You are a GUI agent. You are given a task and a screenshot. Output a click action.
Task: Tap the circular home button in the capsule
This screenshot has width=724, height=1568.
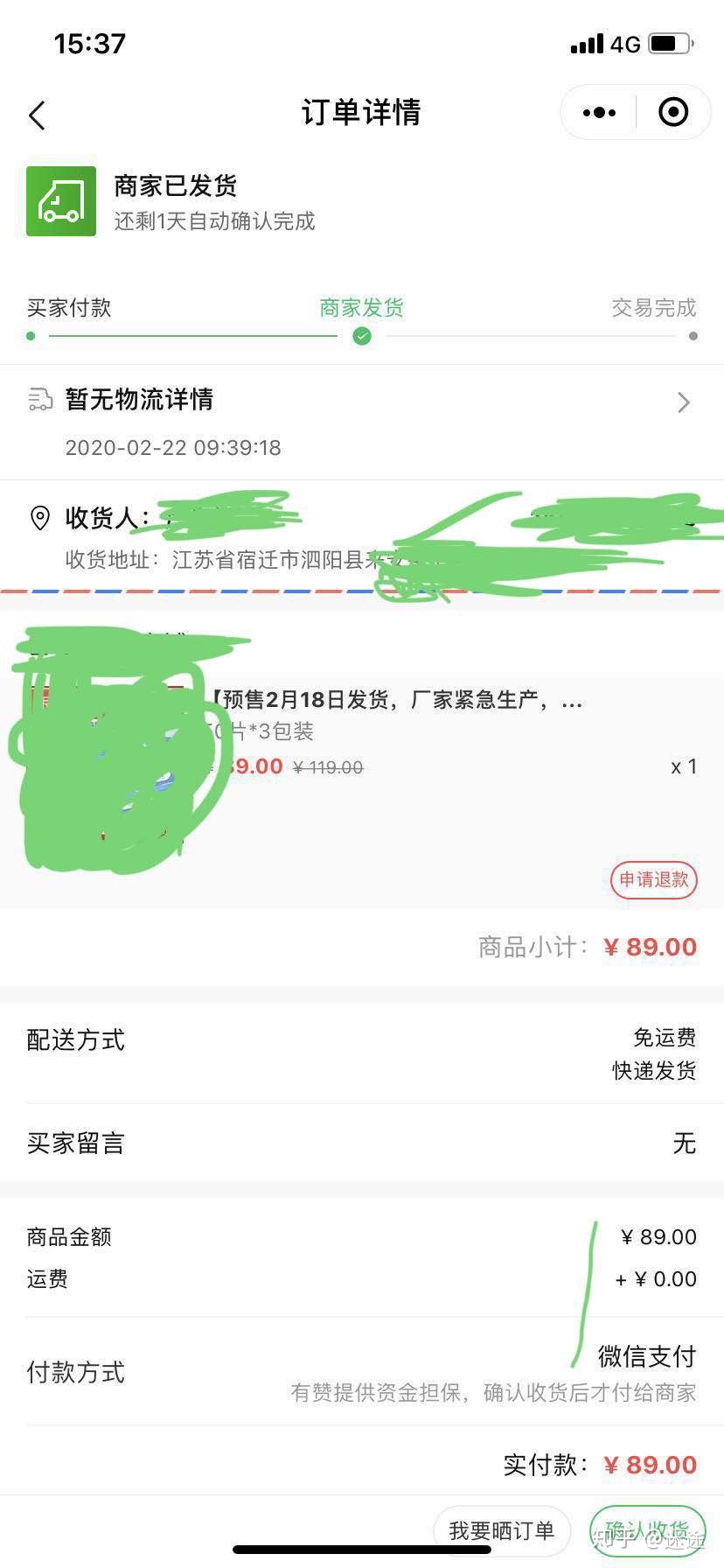(x=673, y=112)
